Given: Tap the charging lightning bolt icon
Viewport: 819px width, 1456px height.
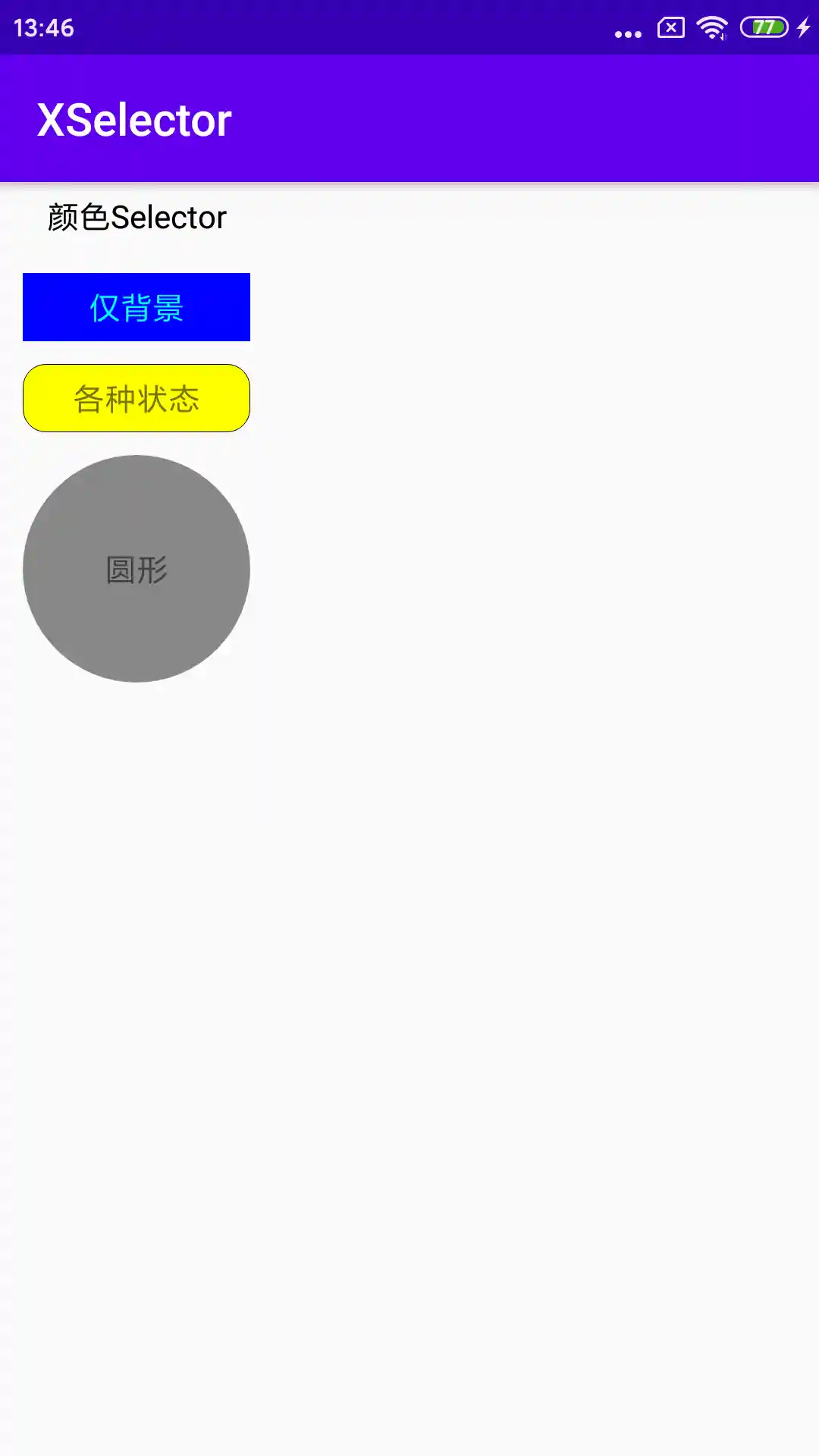Looking at the screenshot, I should [802, 27].
